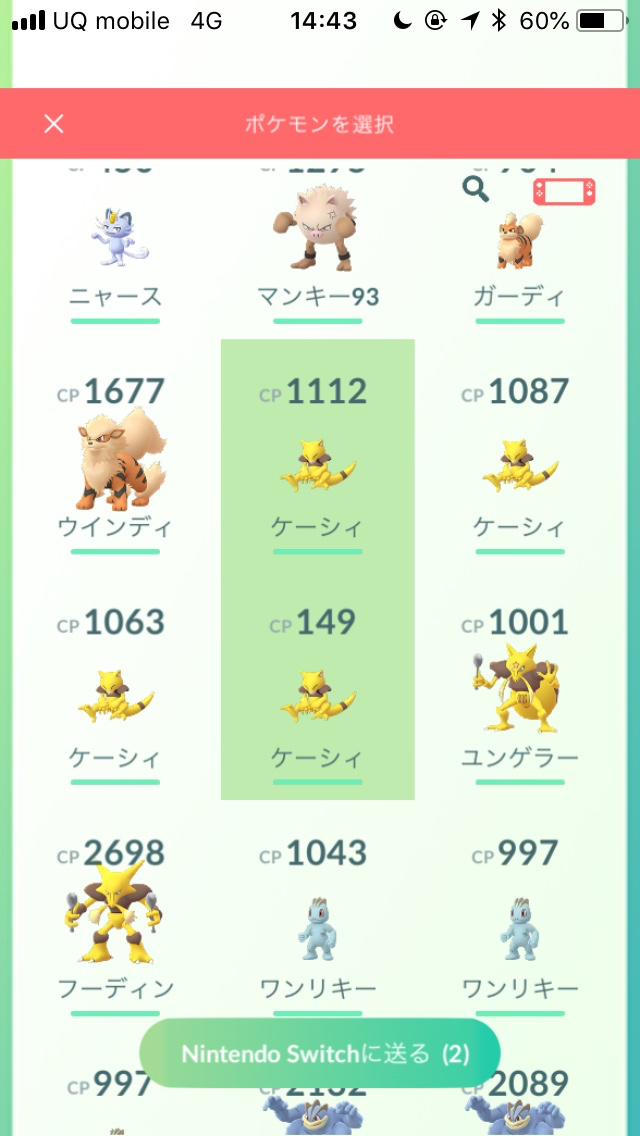Select ユンゲラー with CP 1001
Screen dimensions: 640x1136
tap(519, 697)
